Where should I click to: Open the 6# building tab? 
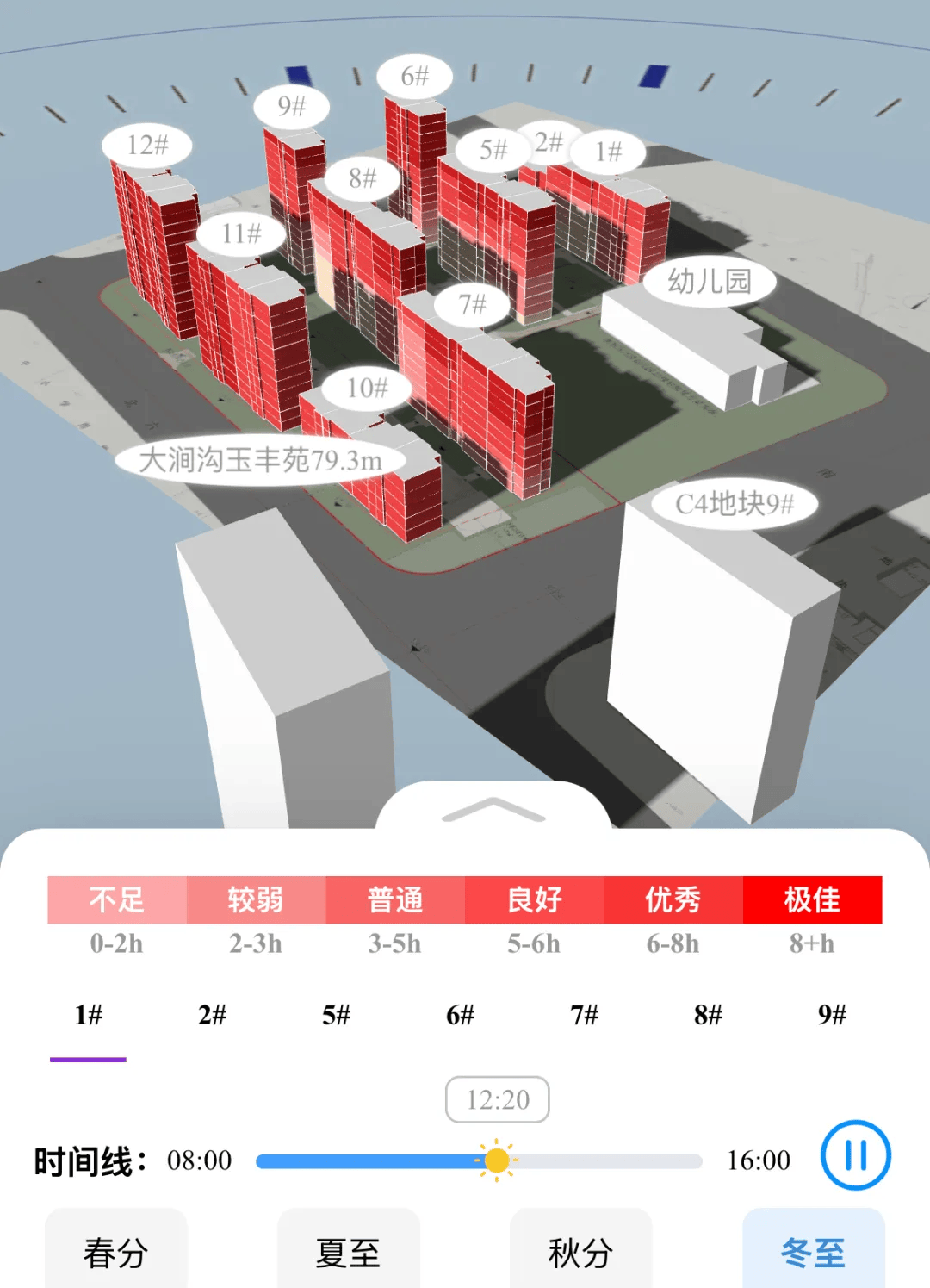pyautogui.click(x=460, y=1015)
